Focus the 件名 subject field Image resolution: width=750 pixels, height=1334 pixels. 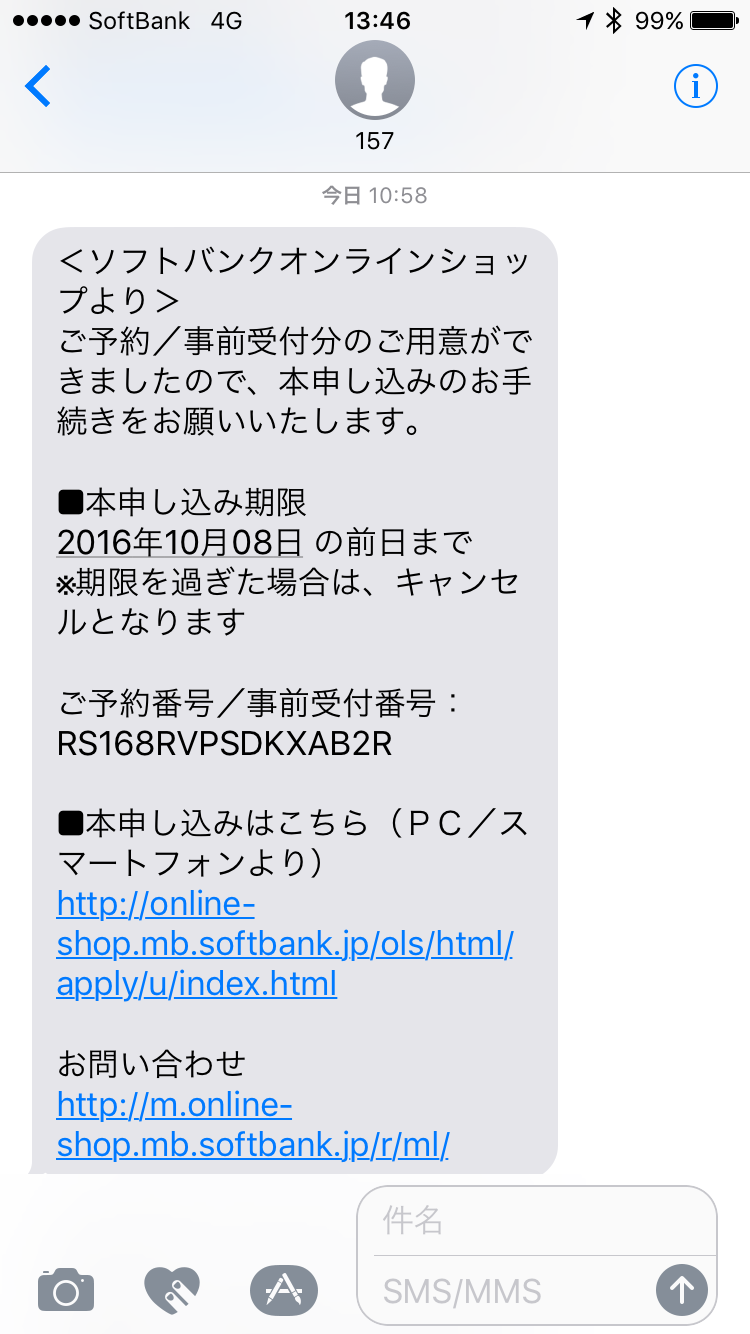click(545, 1221)
